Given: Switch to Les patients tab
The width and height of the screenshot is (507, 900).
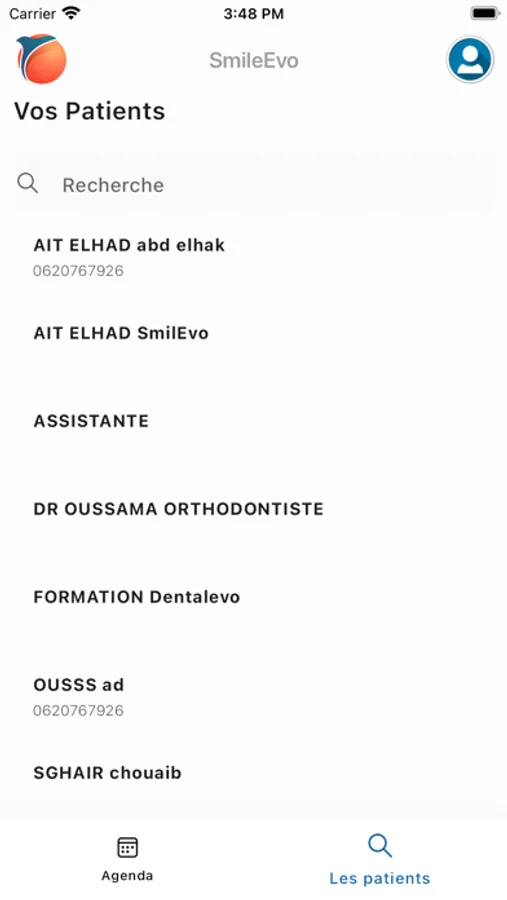Looking at the screenshot, I should pyautogui.click(x=380, y=860).
